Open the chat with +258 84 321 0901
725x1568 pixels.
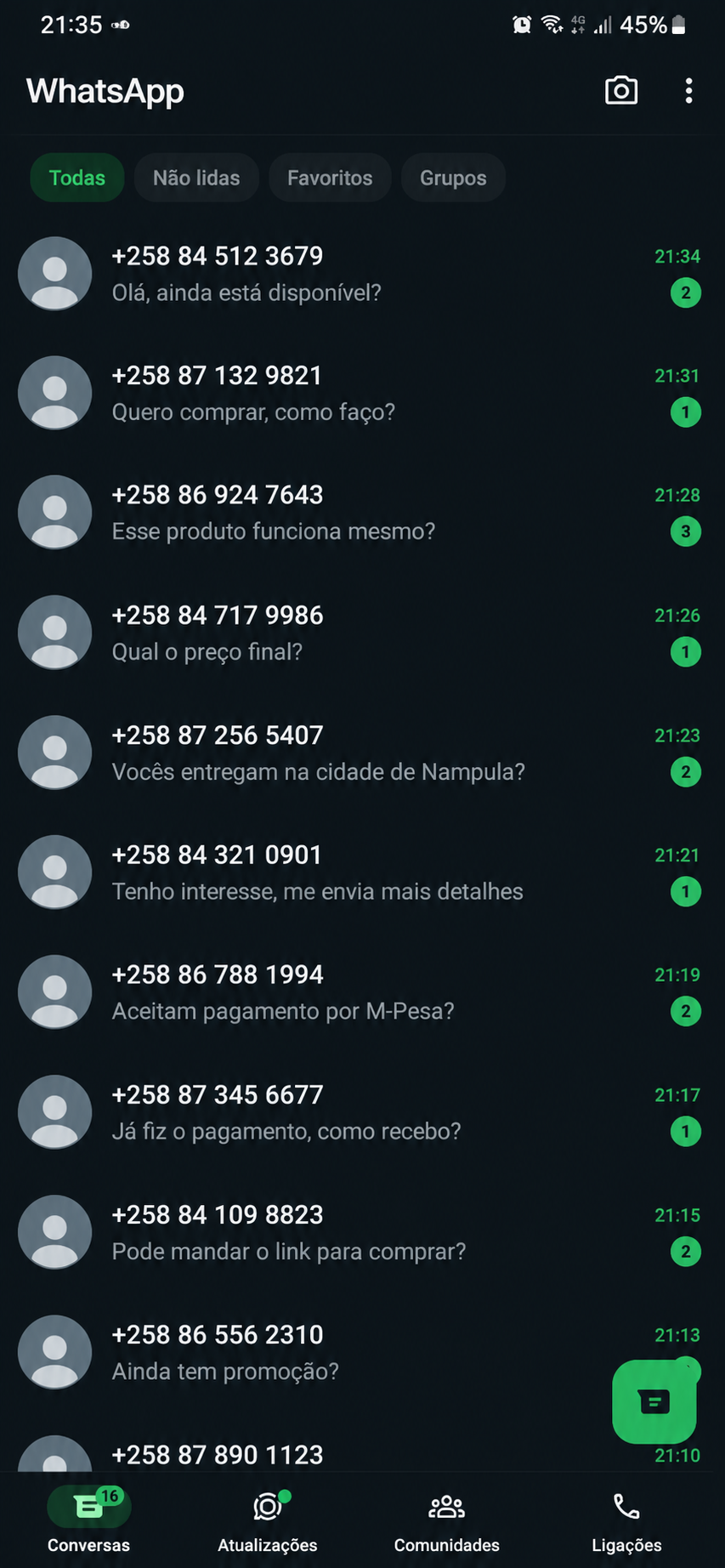point(362,872)
